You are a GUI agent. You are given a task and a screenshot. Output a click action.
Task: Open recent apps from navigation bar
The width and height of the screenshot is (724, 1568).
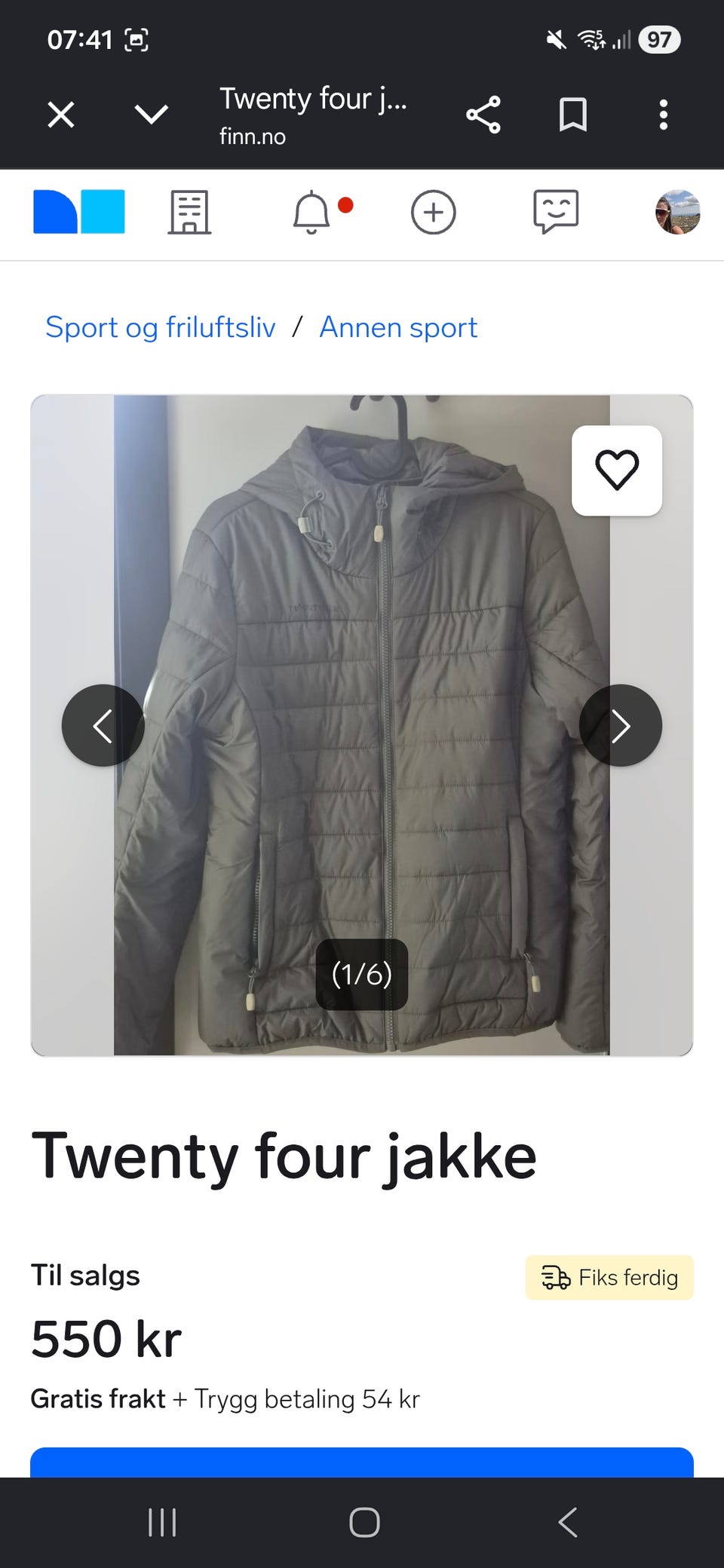(162, 1522)
